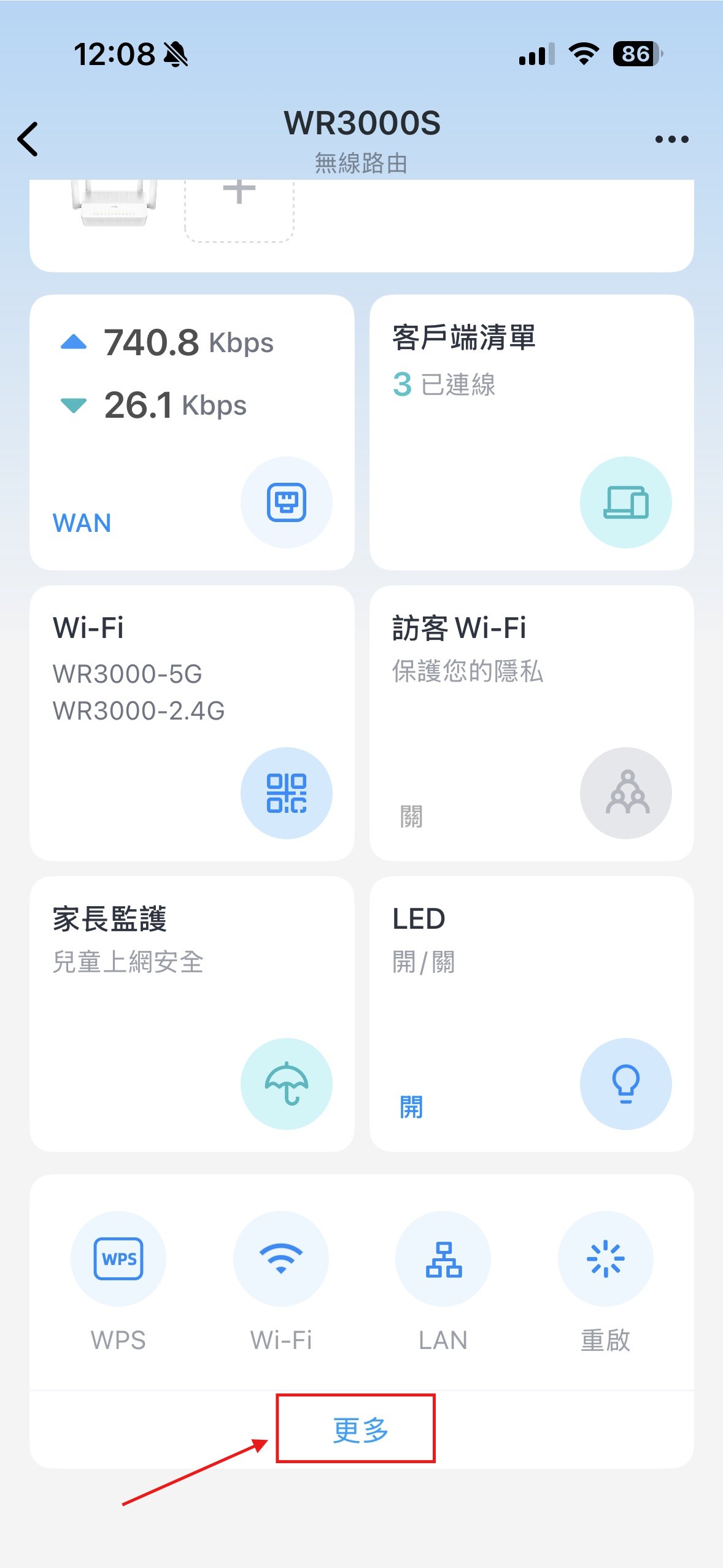
Task: Tap 重啟 to reboot the router
Action: 606,1259
